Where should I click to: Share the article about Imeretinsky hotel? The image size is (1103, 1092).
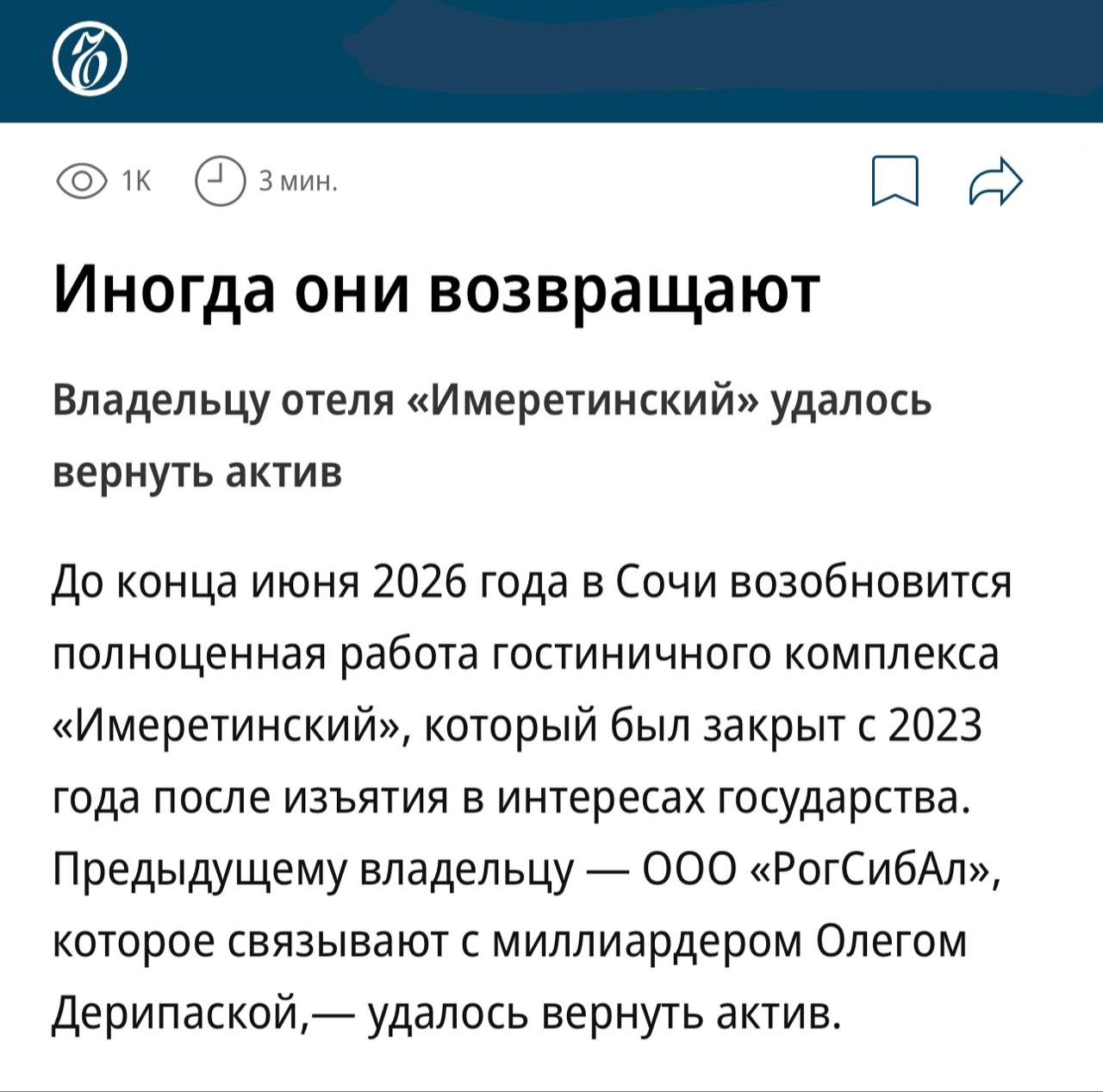(x=995, y=181)
